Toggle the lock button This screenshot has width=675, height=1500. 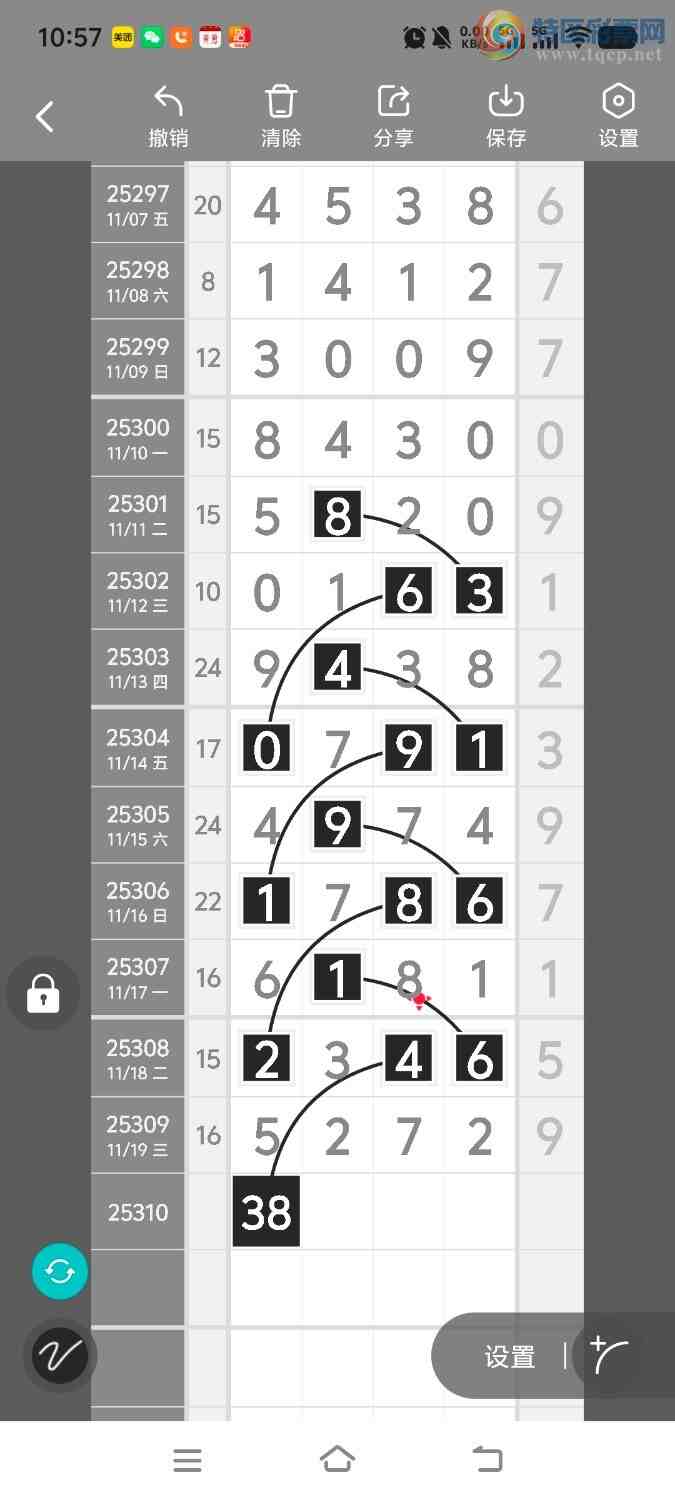click(x=43, y=993)
